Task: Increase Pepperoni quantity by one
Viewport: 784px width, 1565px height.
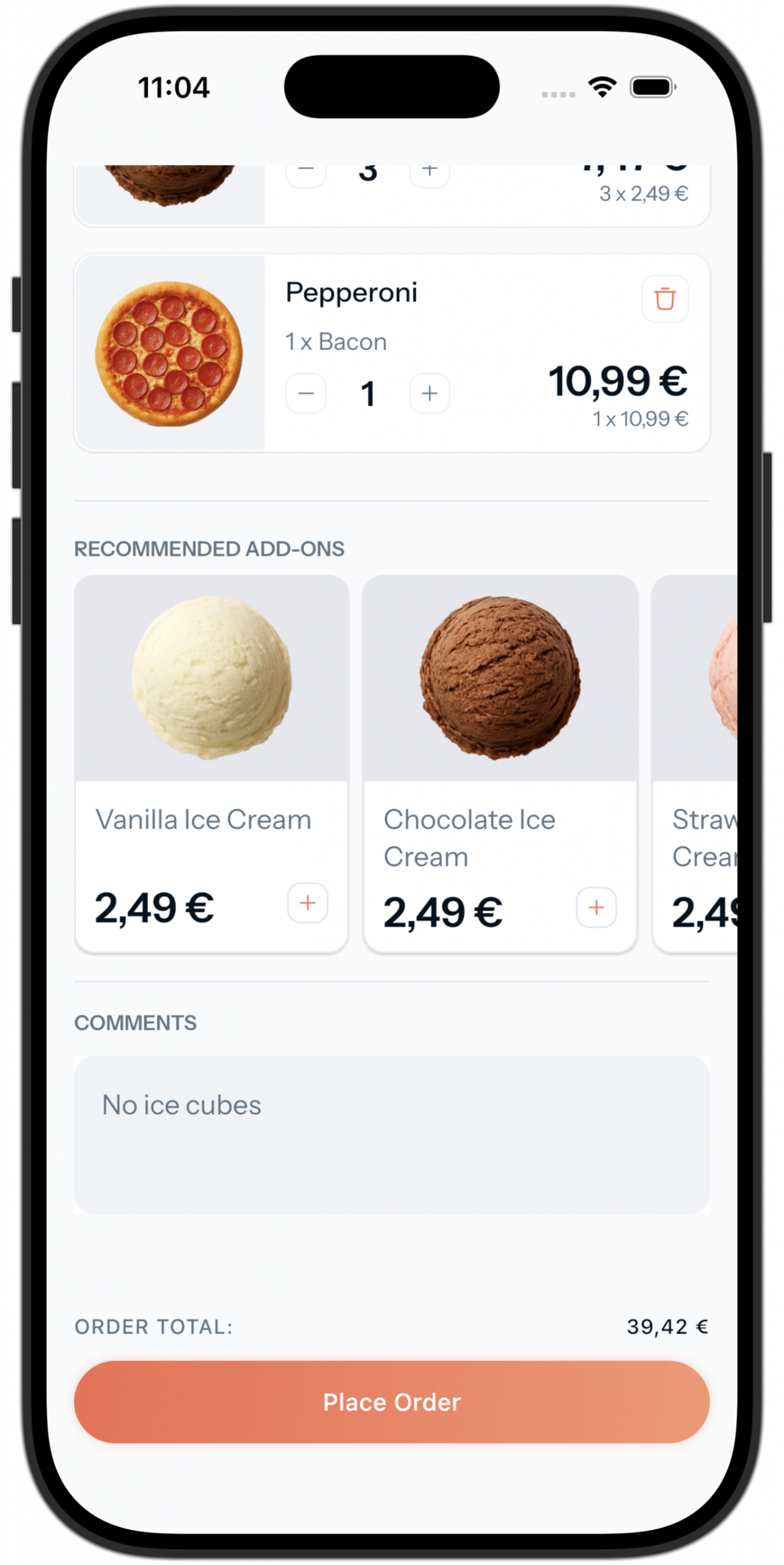Action: 430,393
